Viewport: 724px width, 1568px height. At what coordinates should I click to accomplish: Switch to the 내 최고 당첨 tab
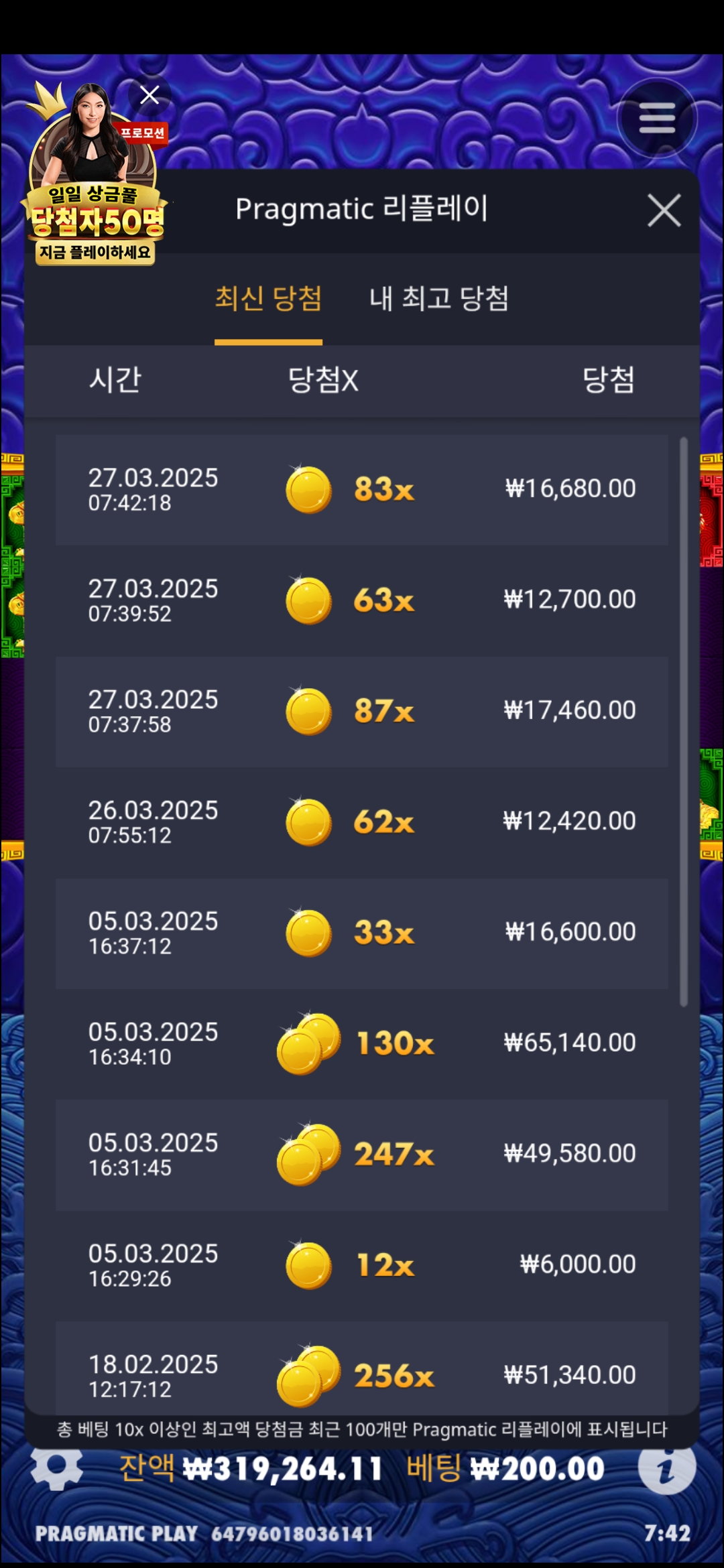438,299
